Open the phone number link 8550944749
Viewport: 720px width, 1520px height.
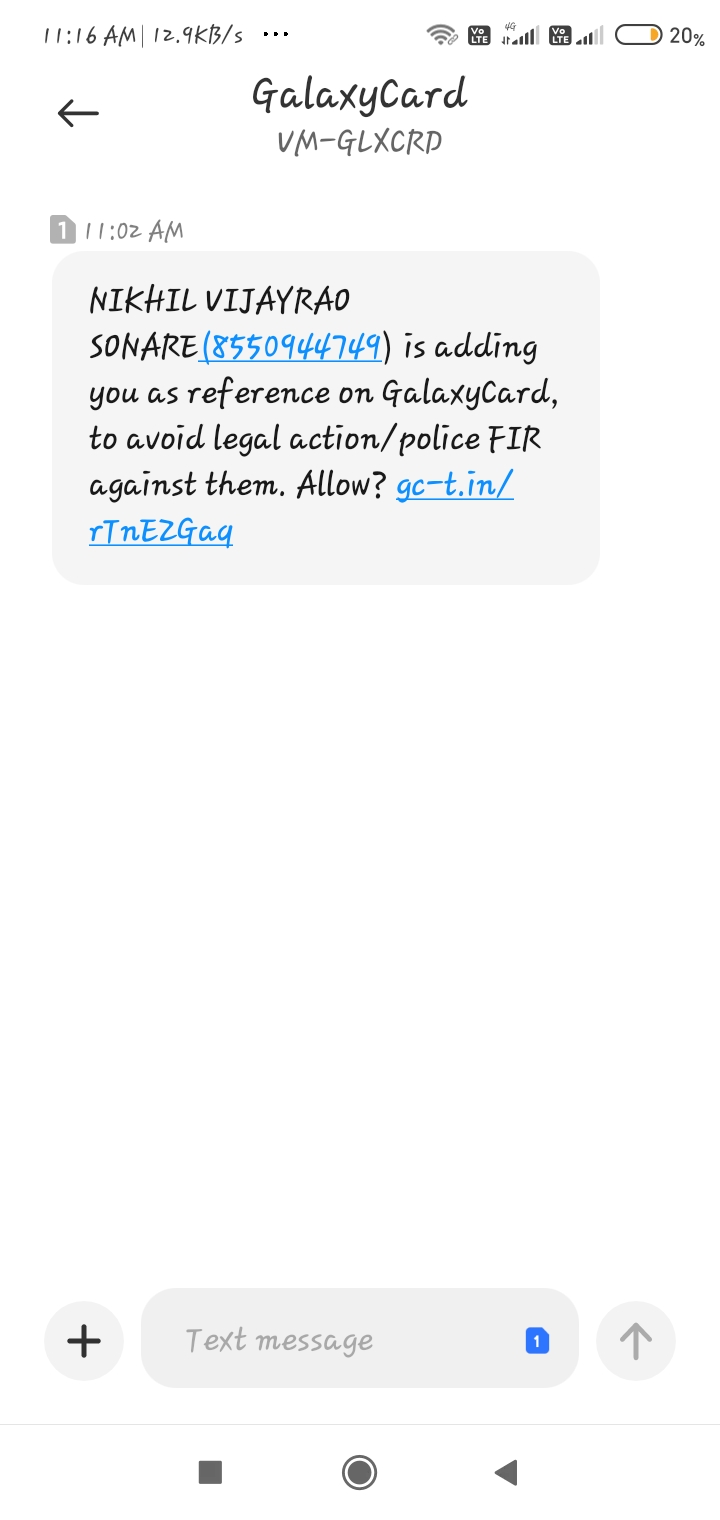point(292,347)
